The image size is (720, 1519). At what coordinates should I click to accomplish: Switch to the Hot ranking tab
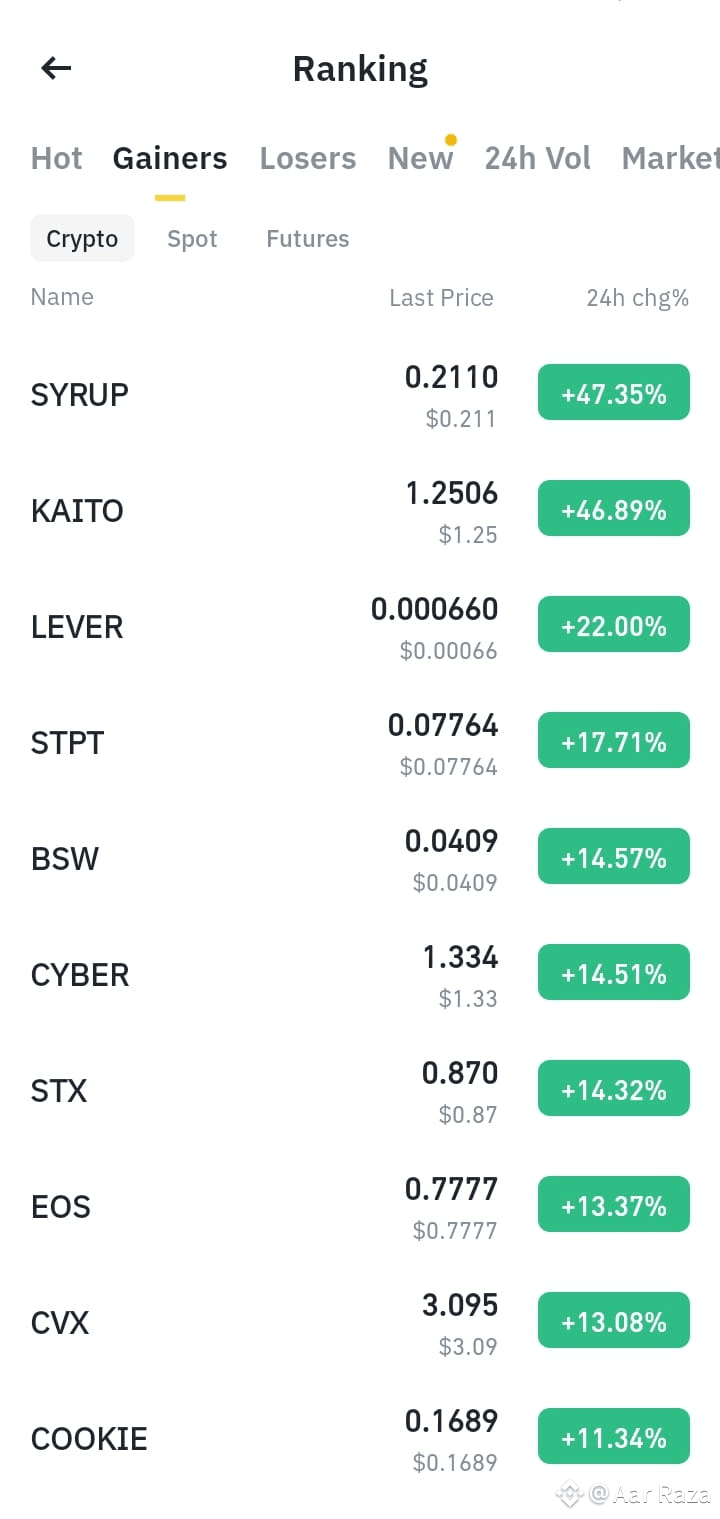pyautogui.click(x=56, y=158)
